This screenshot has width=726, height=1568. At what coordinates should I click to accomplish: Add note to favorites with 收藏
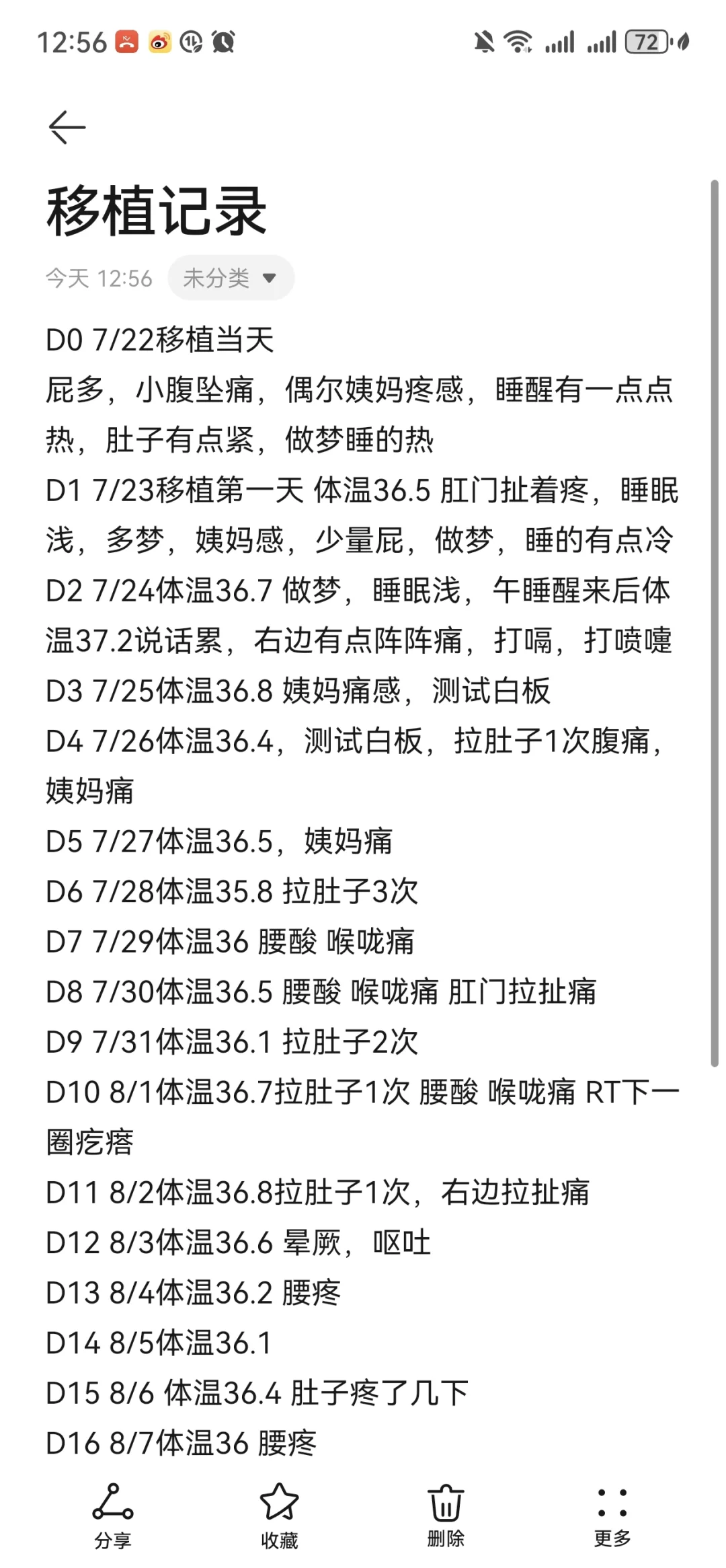[279, 1516]
